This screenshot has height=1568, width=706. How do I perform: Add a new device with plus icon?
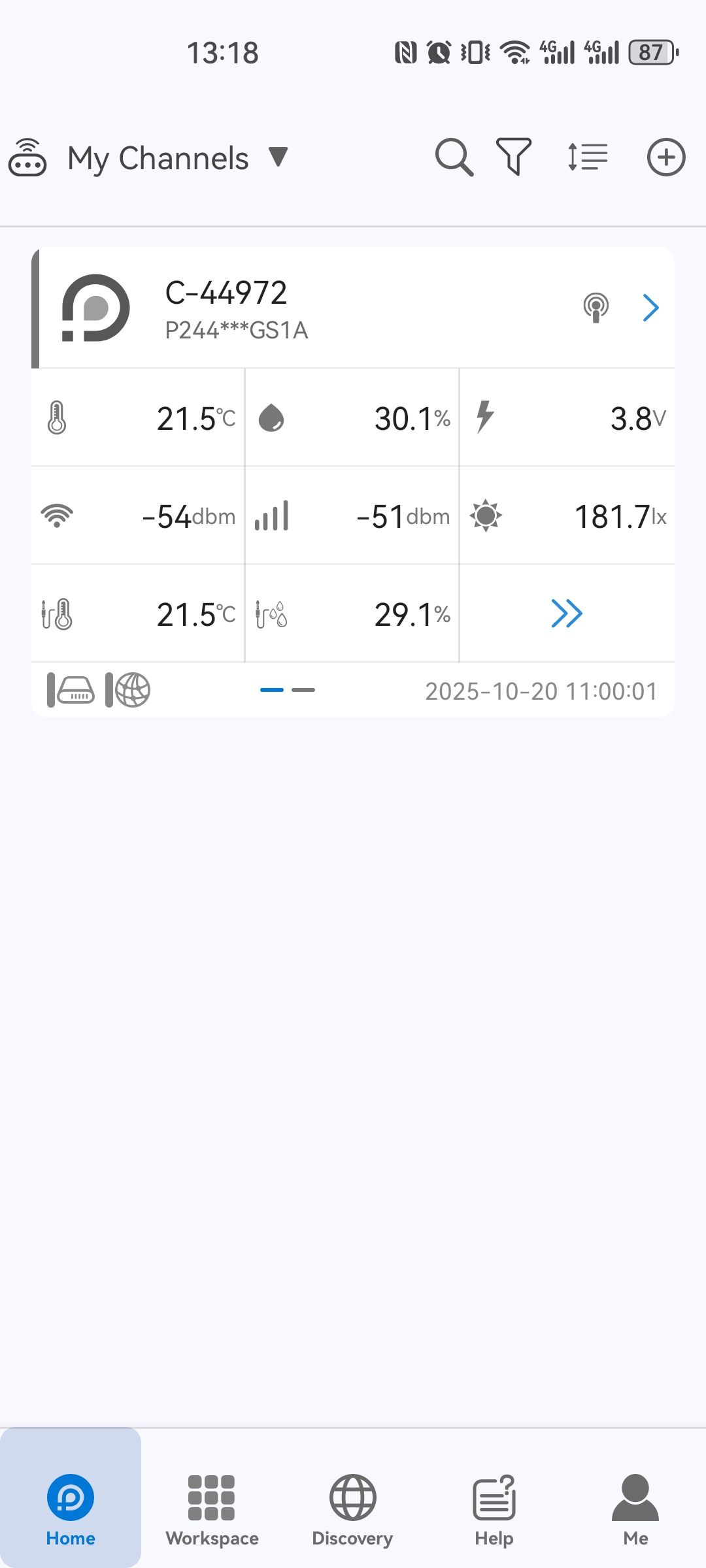click(666, 157)
